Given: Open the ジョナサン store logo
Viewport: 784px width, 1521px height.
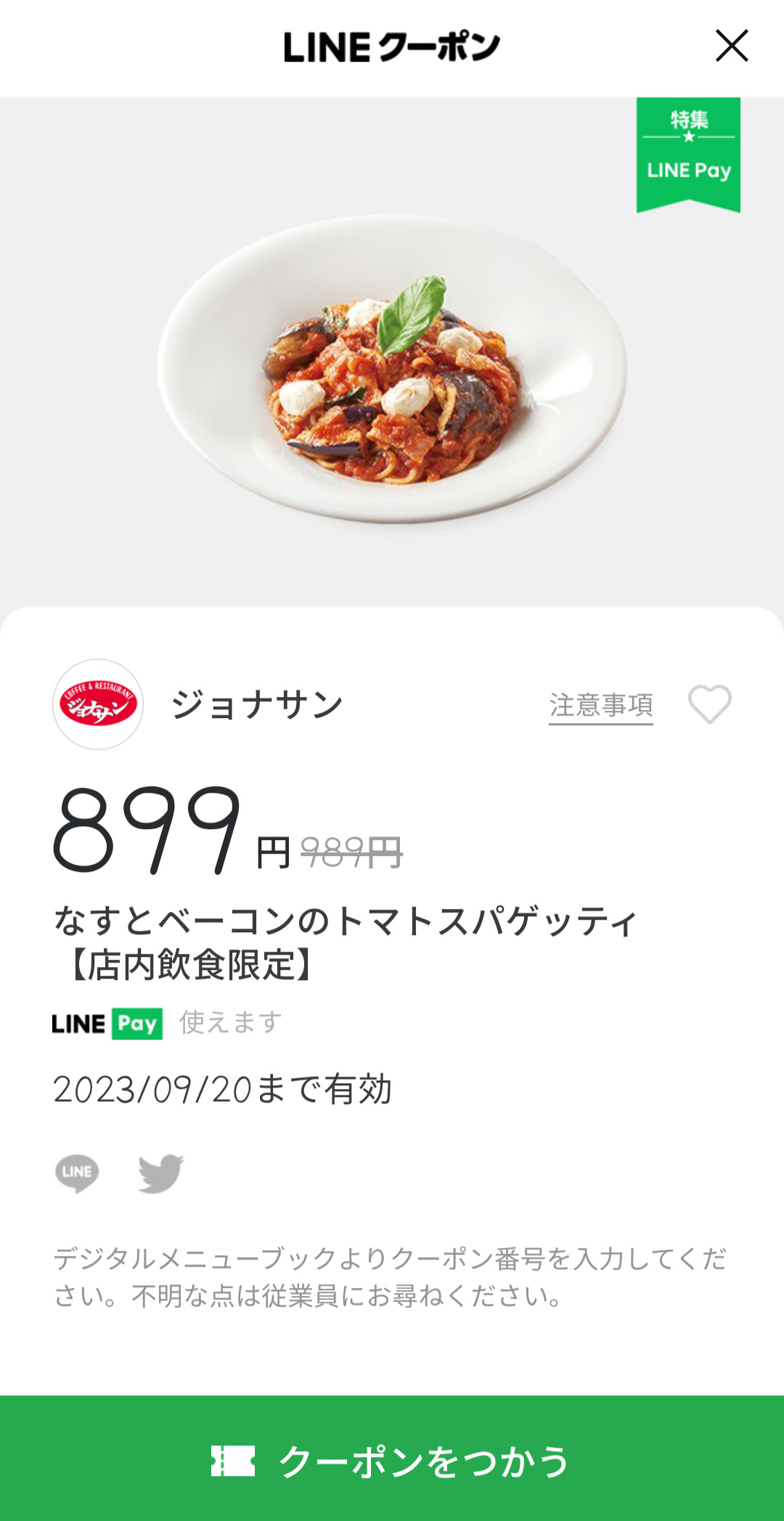Looking at the screenshot, I should [x=98, y=704].
